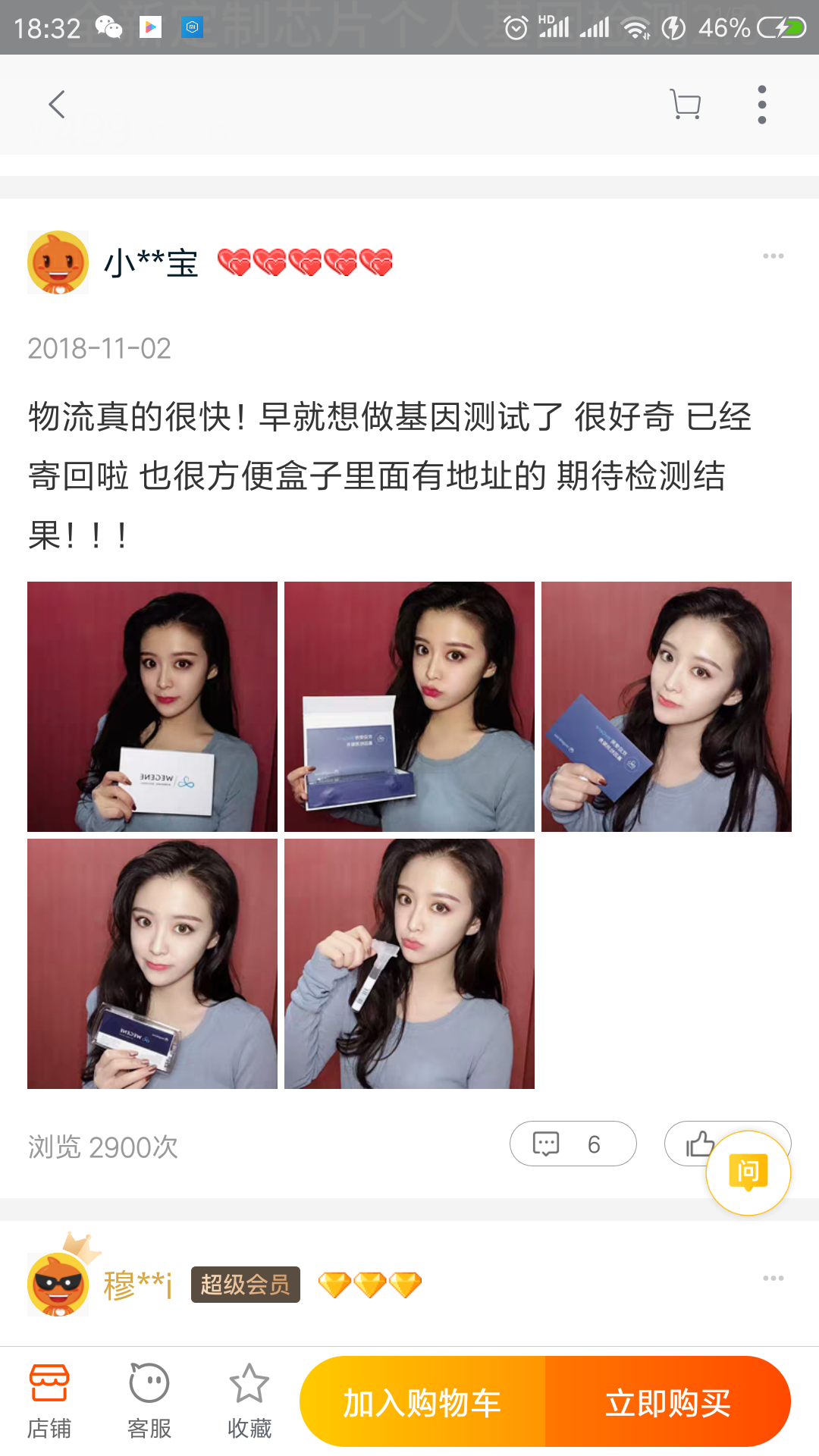View third review photo with blue box
819x1456 pixels.
click(667, 707)
